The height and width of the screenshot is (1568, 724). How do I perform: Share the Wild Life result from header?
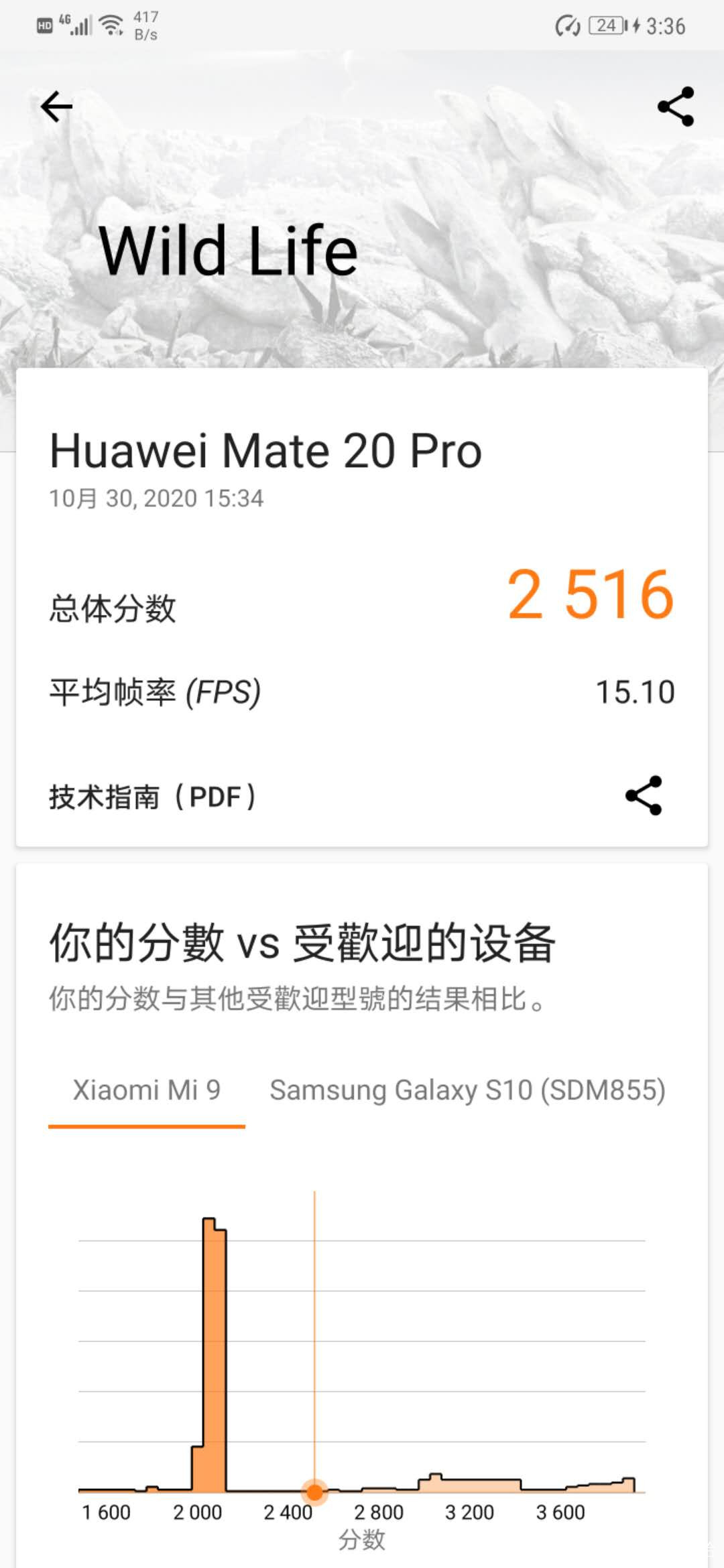point(675,107)
